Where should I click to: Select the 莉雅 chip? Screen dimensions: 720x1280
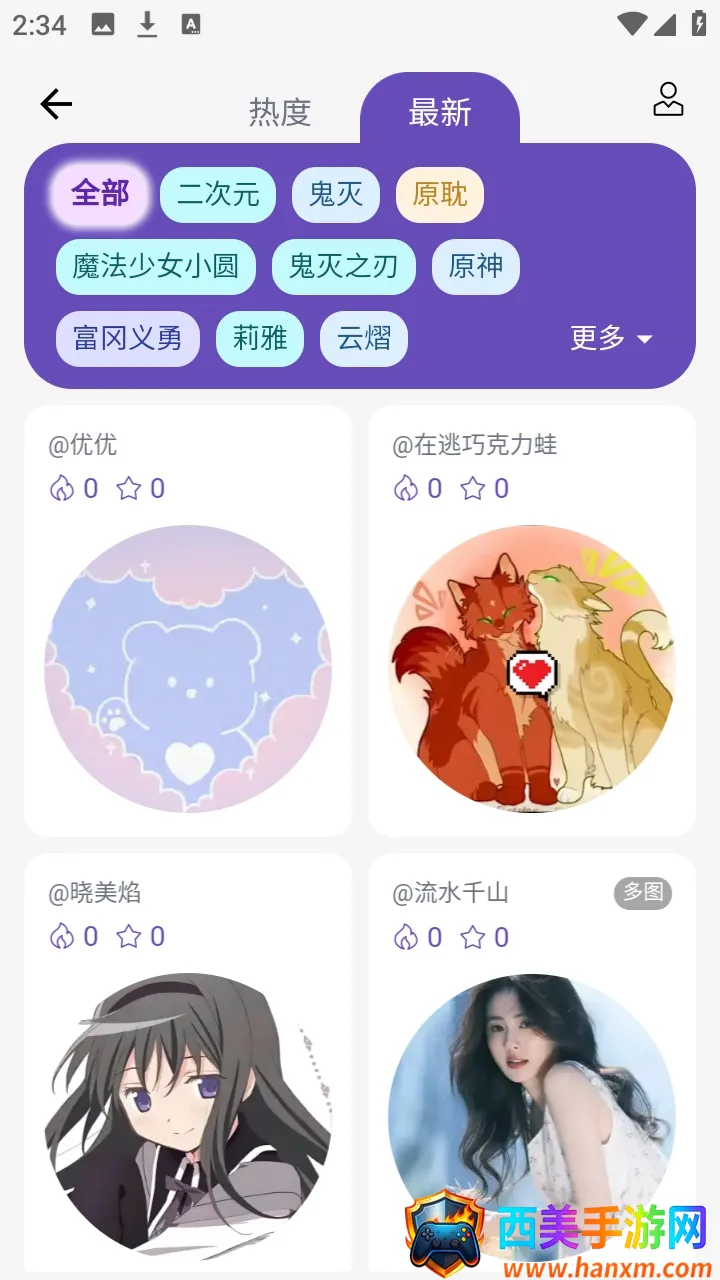click(260, 338)
